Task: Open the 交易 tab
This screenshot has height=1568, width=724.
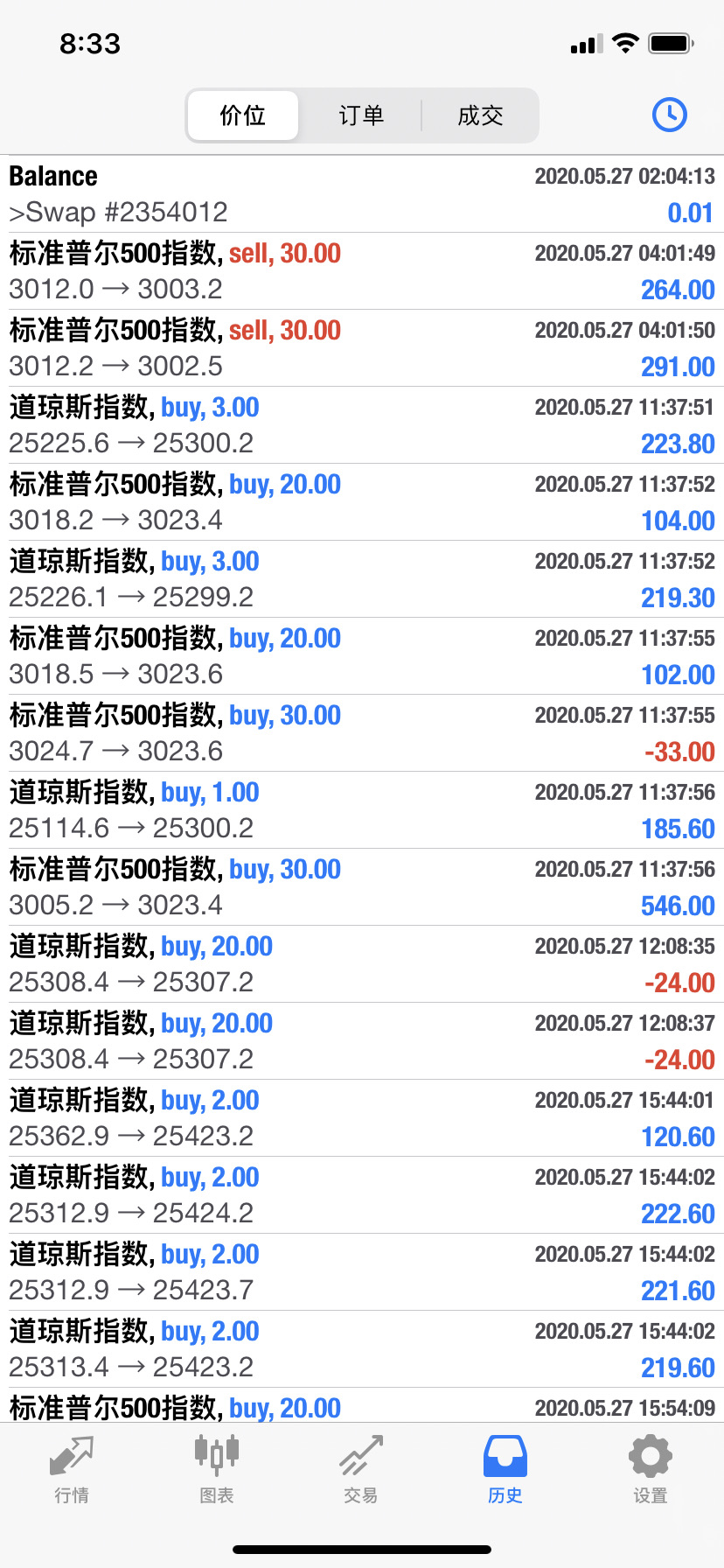Action: (361, 1470)
